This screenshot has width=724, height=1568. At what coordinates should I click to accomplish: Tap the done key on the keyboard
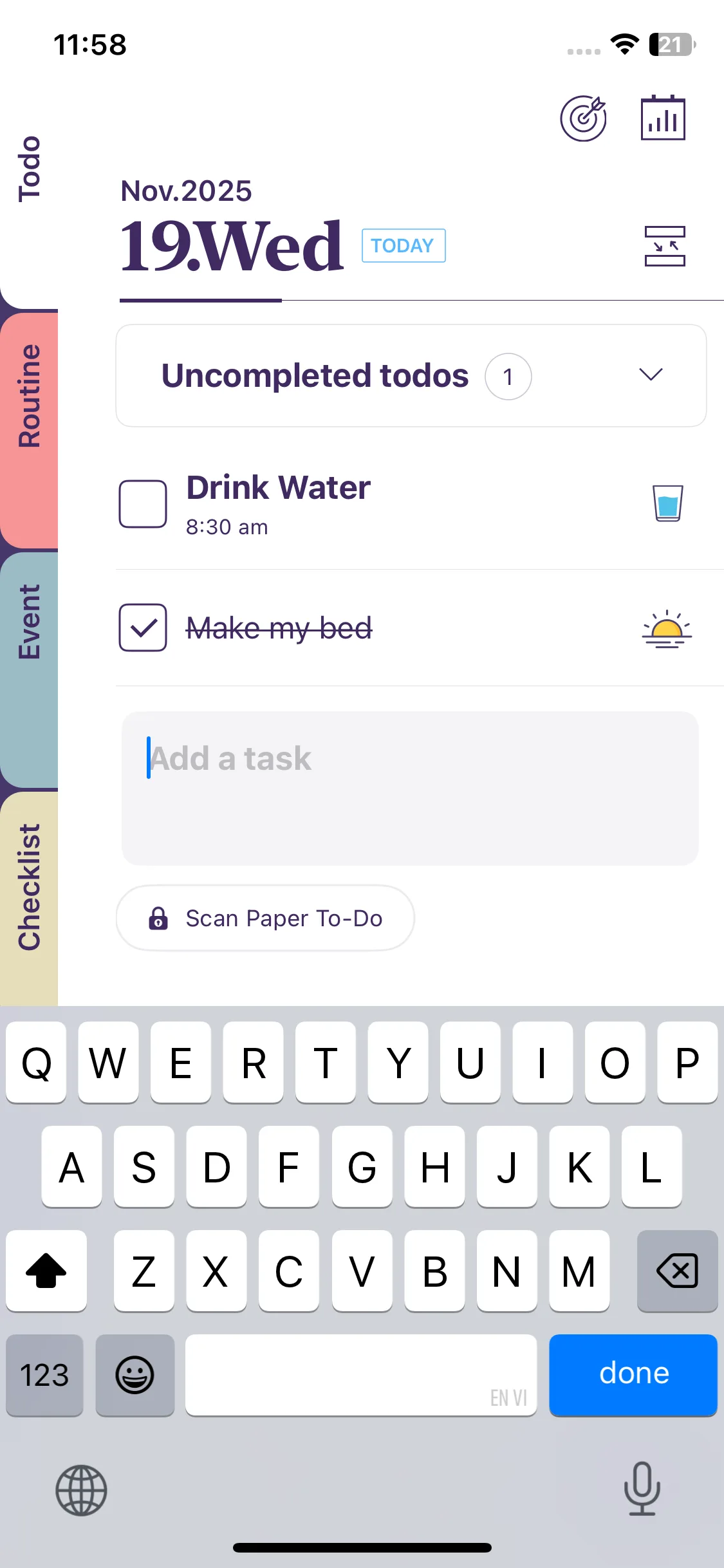tap(633, 1374)
